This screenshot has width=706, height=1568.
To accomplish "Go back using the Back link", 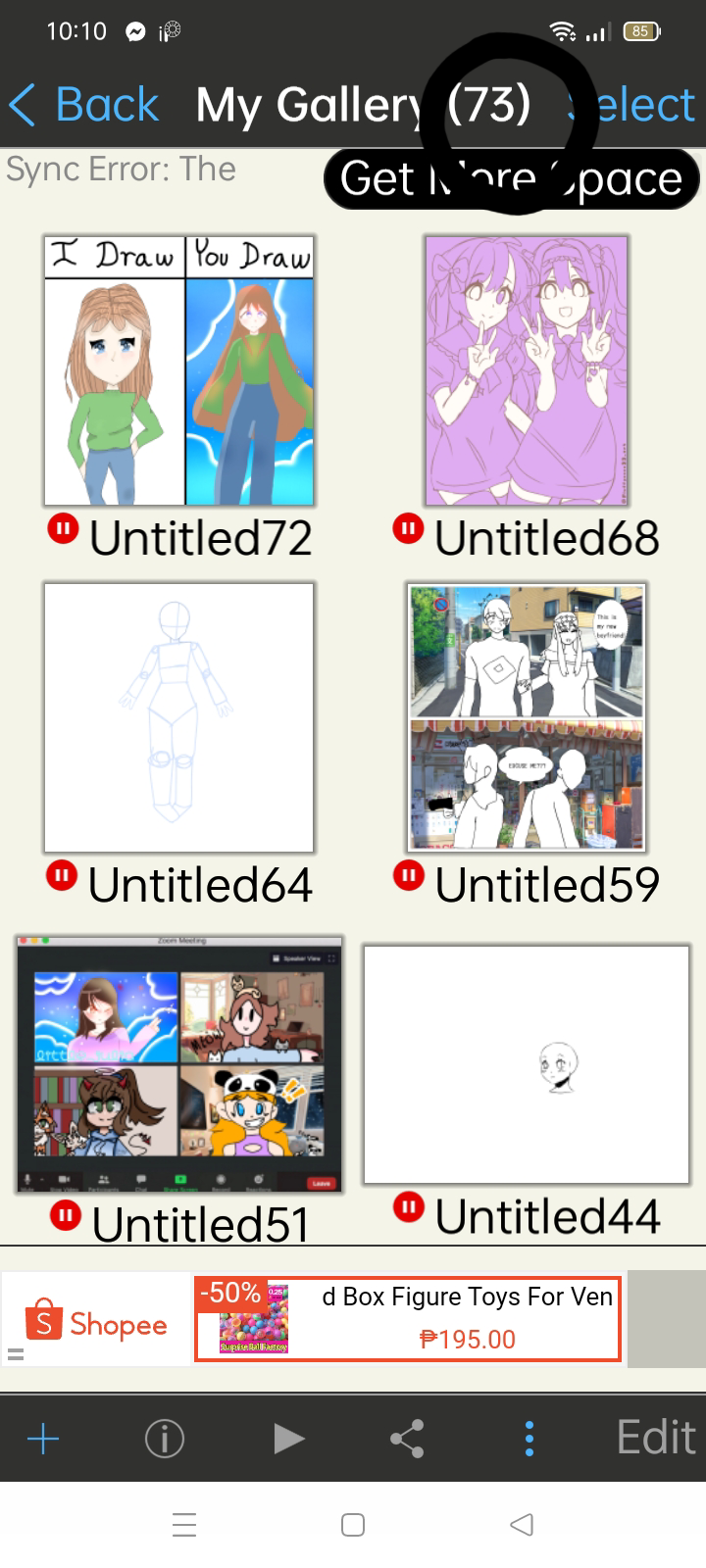I will pos(83,103).
